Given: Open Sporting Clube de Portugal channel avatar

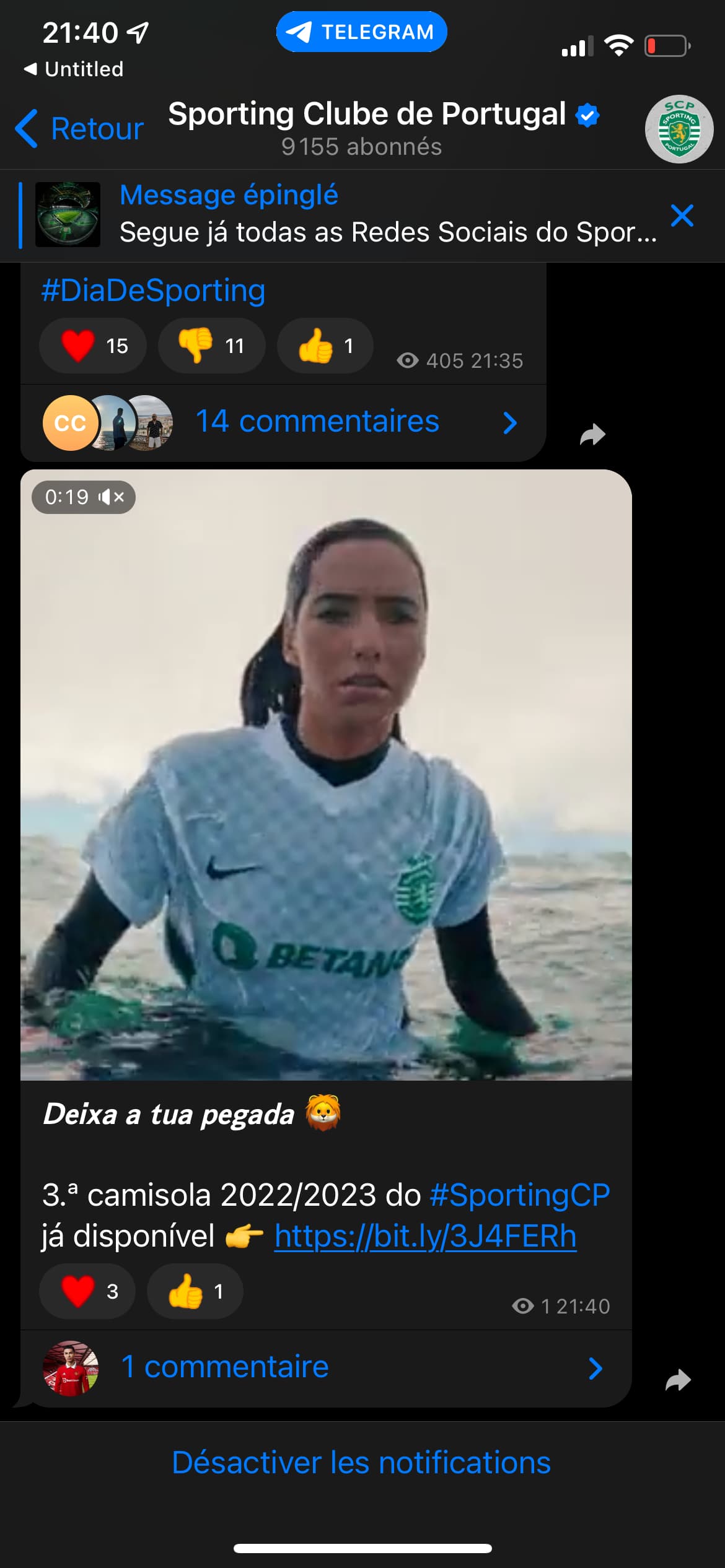Looking at the screenshot, I should tap(679, 129).
